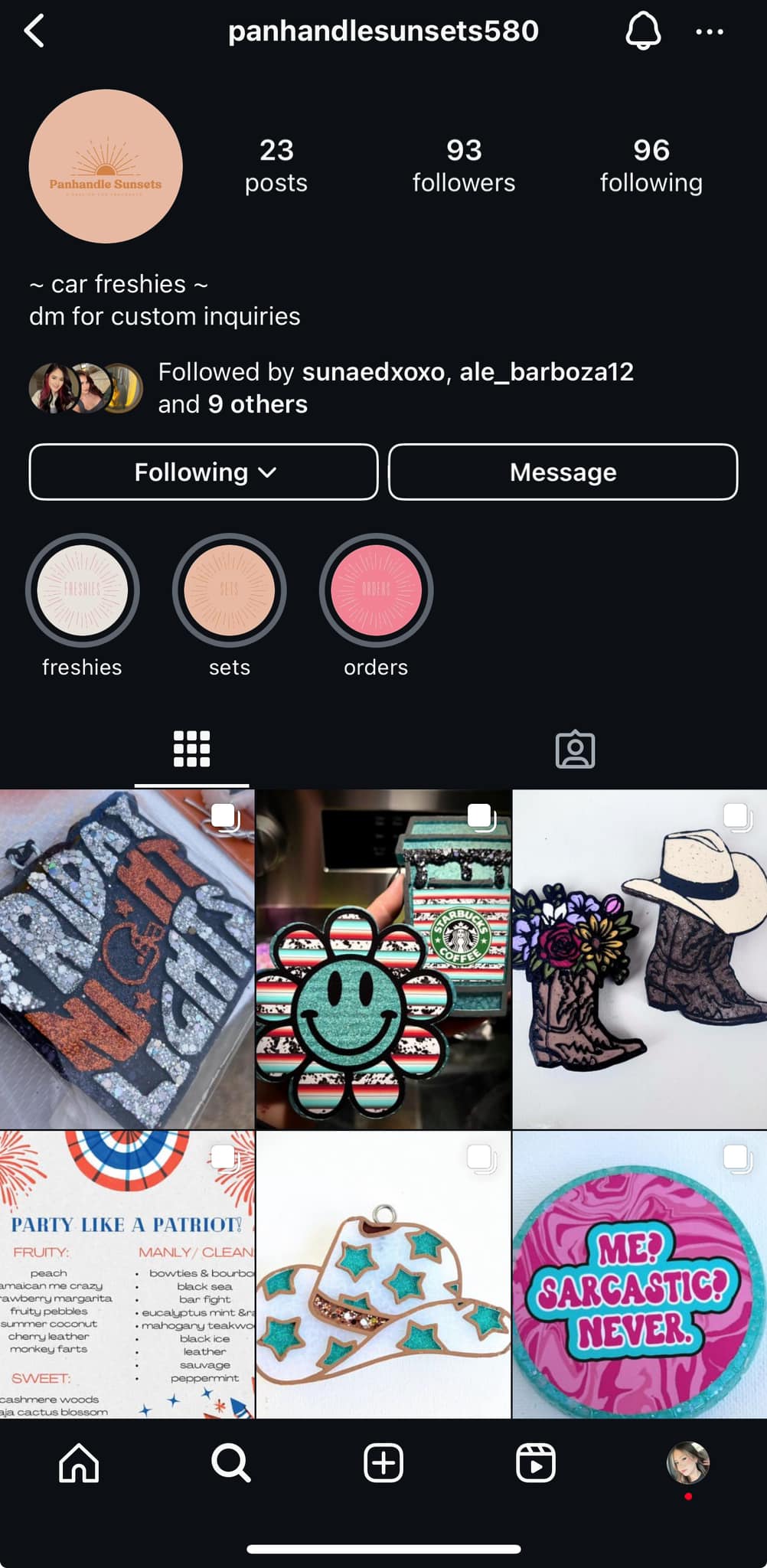767x1568 pixels.
Task: Open the Reels tab
Action: [x=535, y=1463]
